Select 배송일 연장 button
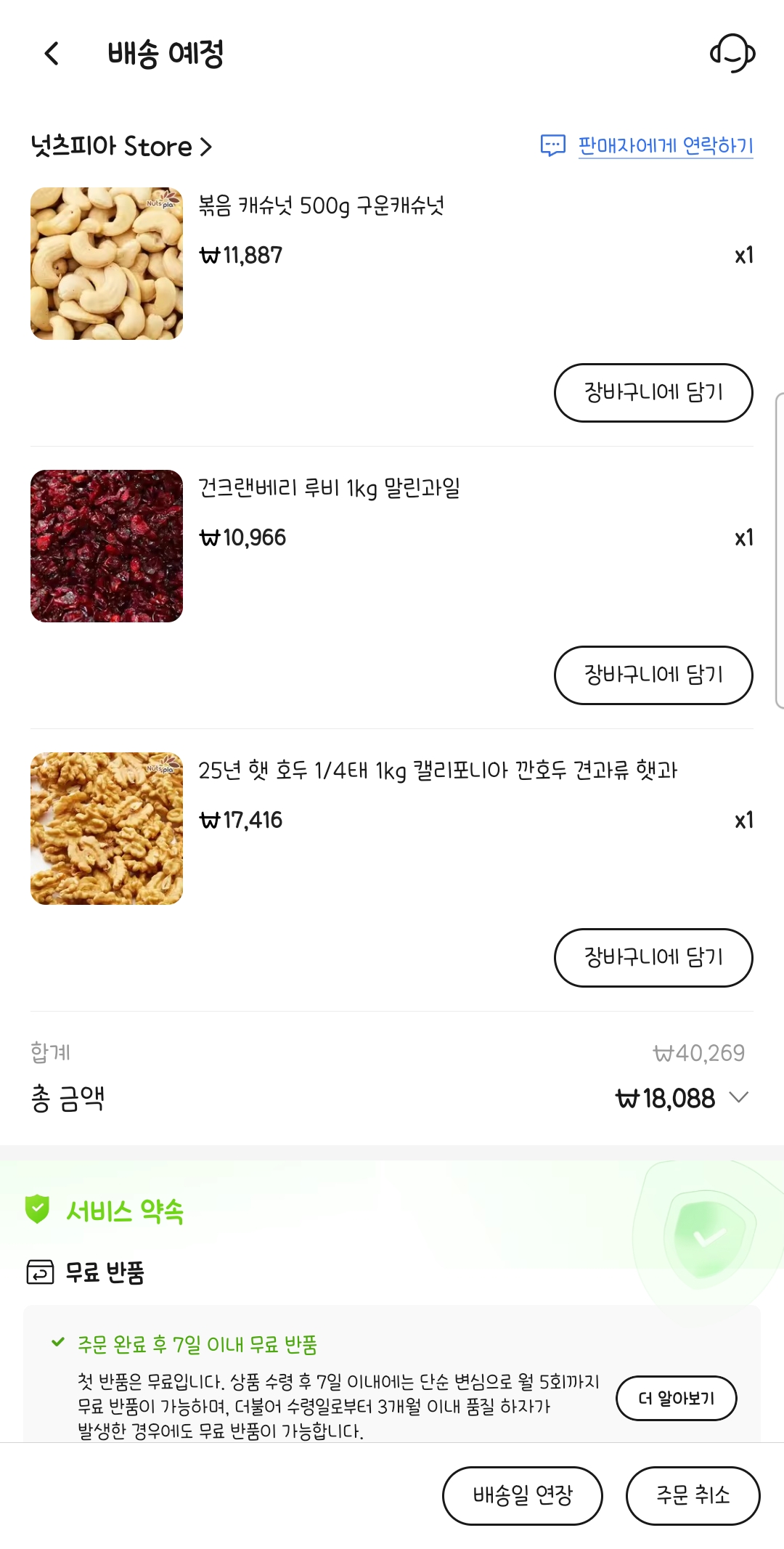Viewport: 784px width, 1549px height. tap(523, 1495)
